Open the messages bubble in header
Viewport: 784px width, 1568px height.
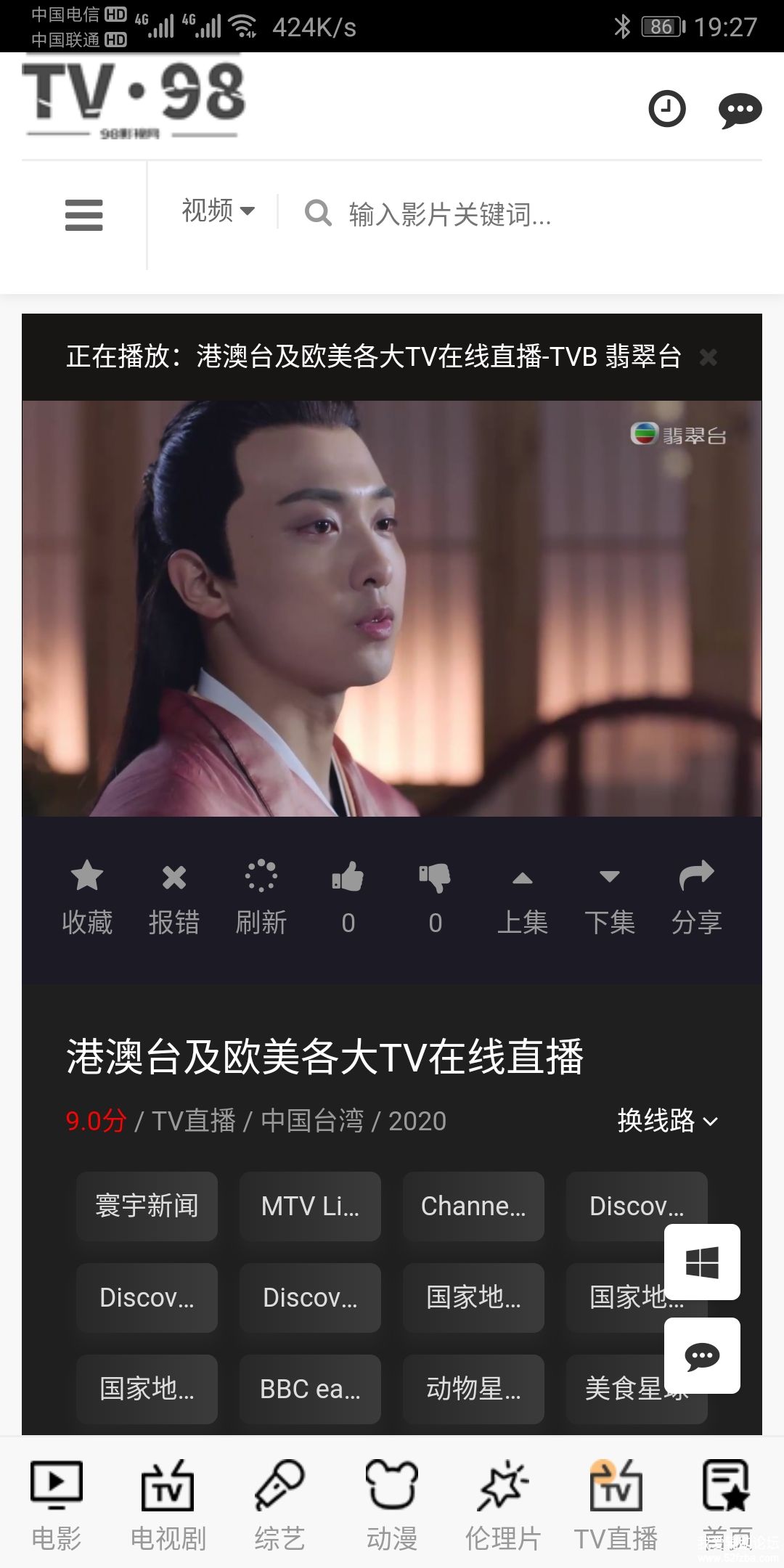click(x=740, y=111)
